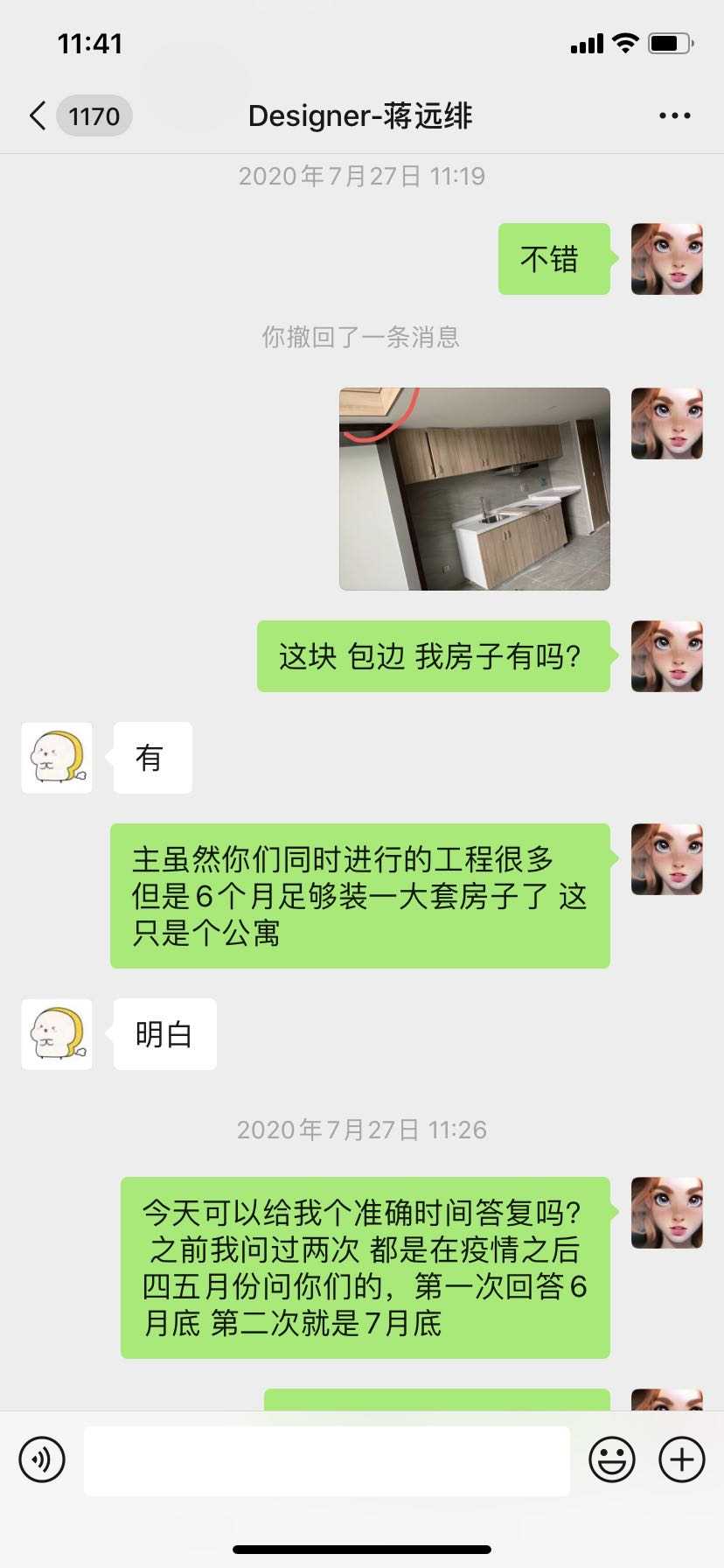Image resolution: width=724 pixels, height=1568 pixels.
Task: Open the plus attachments panel
Action: (682, 1459)
